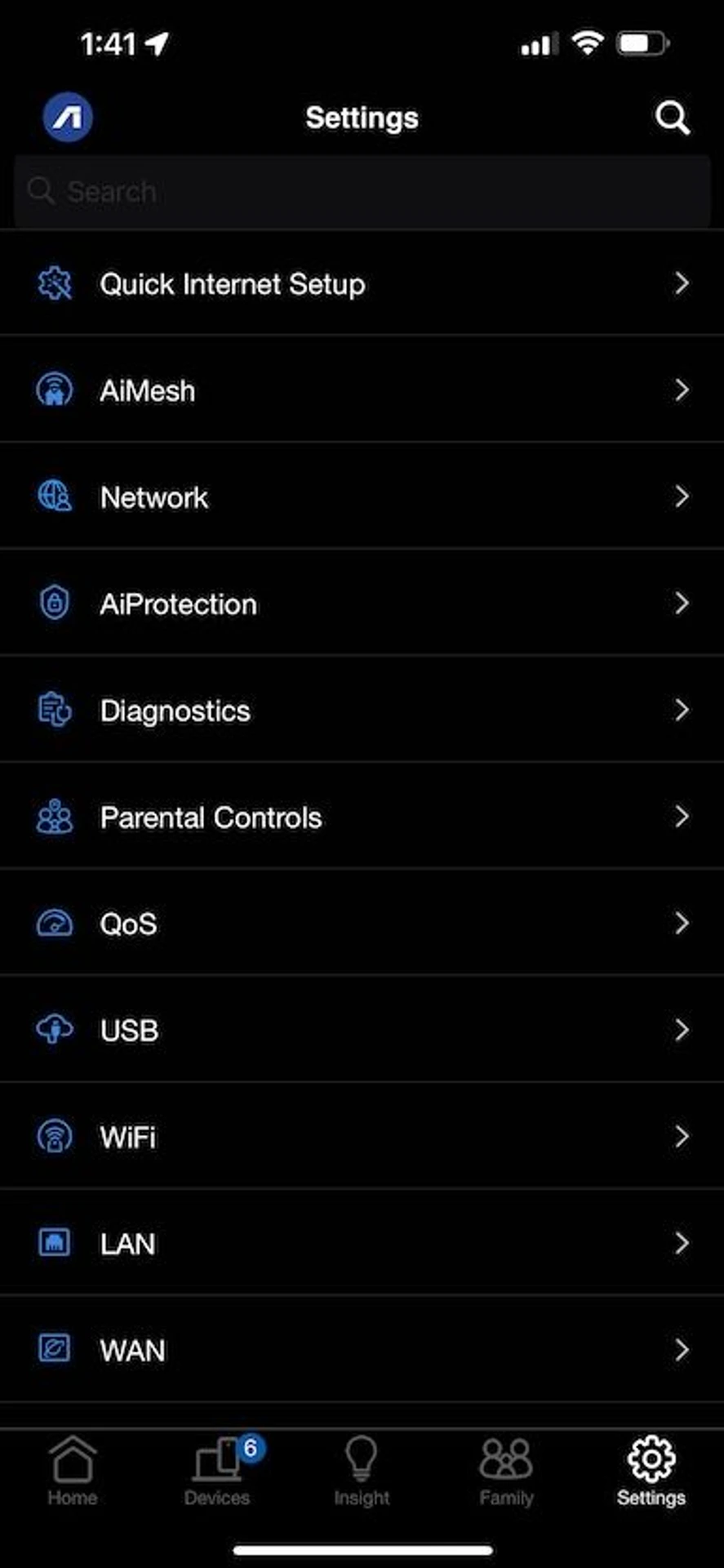Open AiProtection

point(362,604)
